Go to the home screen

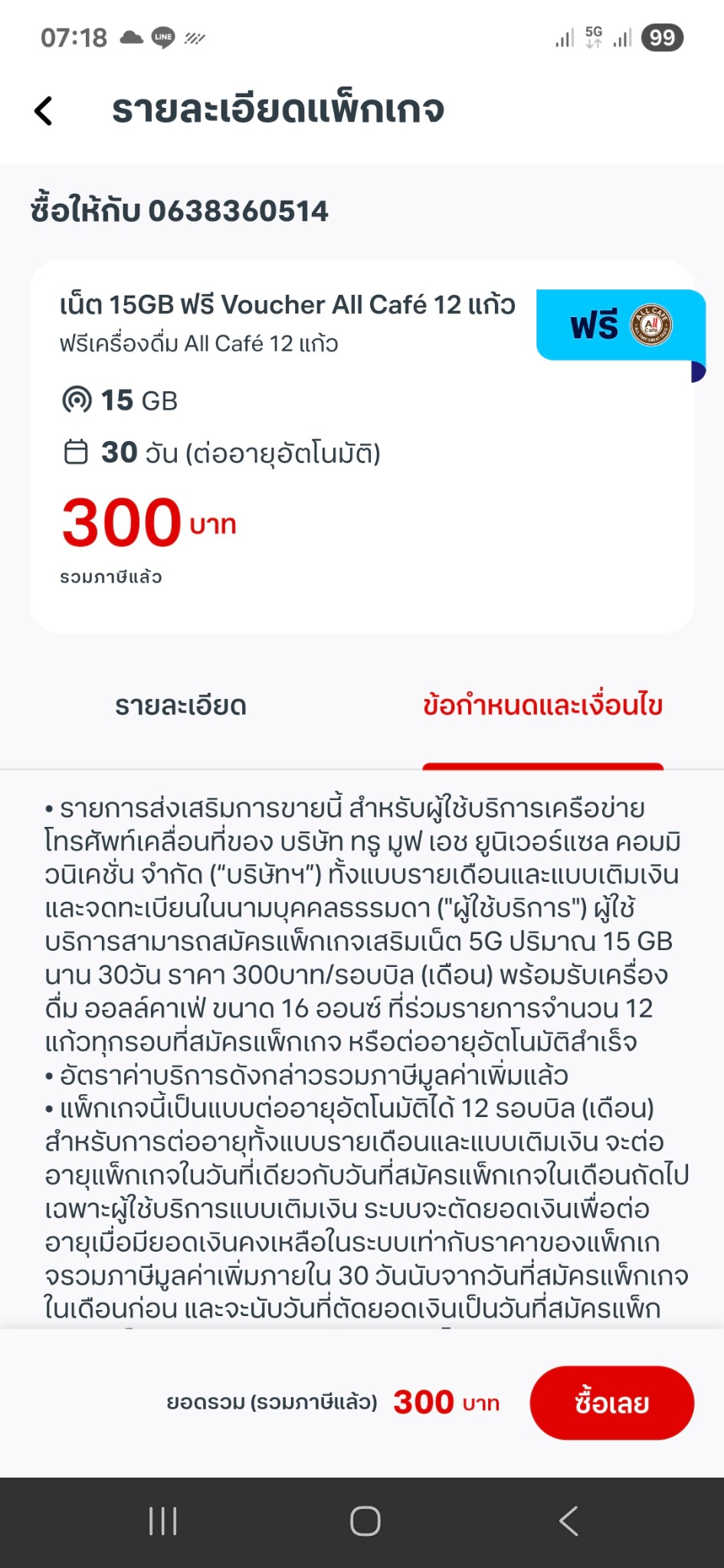click(x=365, y=1521)
